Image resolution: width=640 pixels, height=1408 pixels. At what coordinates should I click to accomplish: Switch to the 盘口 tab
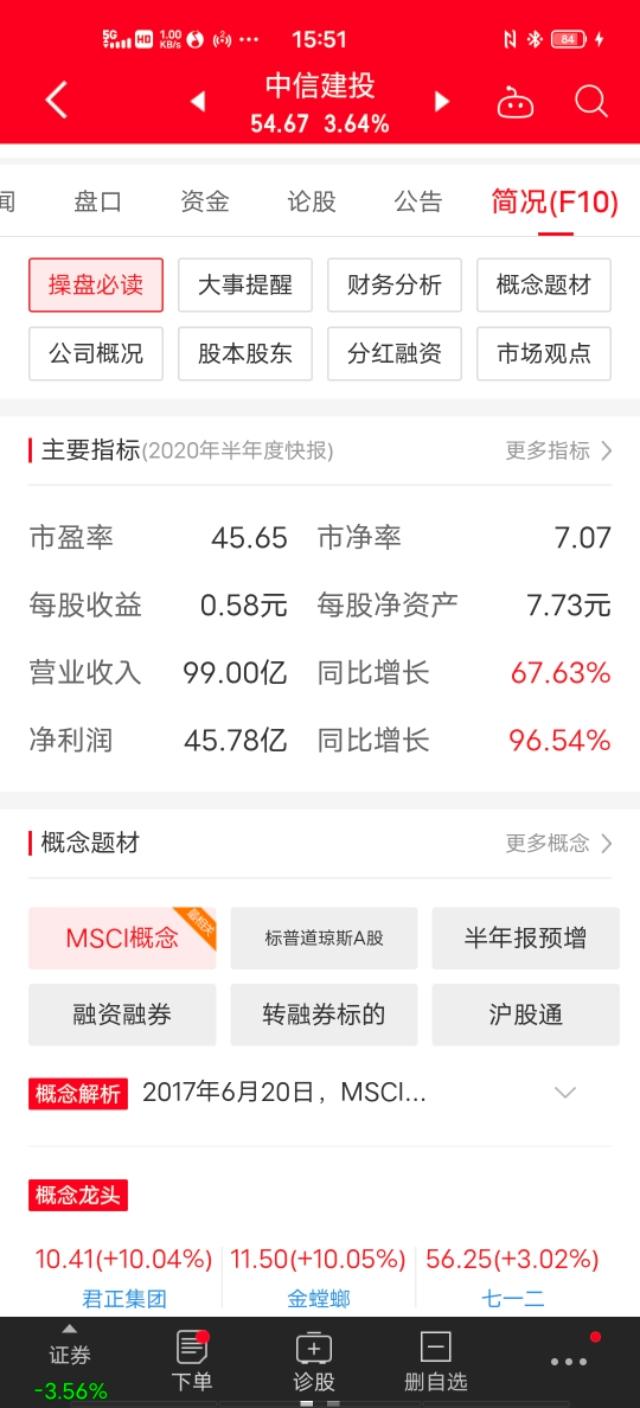pos(98,201)
